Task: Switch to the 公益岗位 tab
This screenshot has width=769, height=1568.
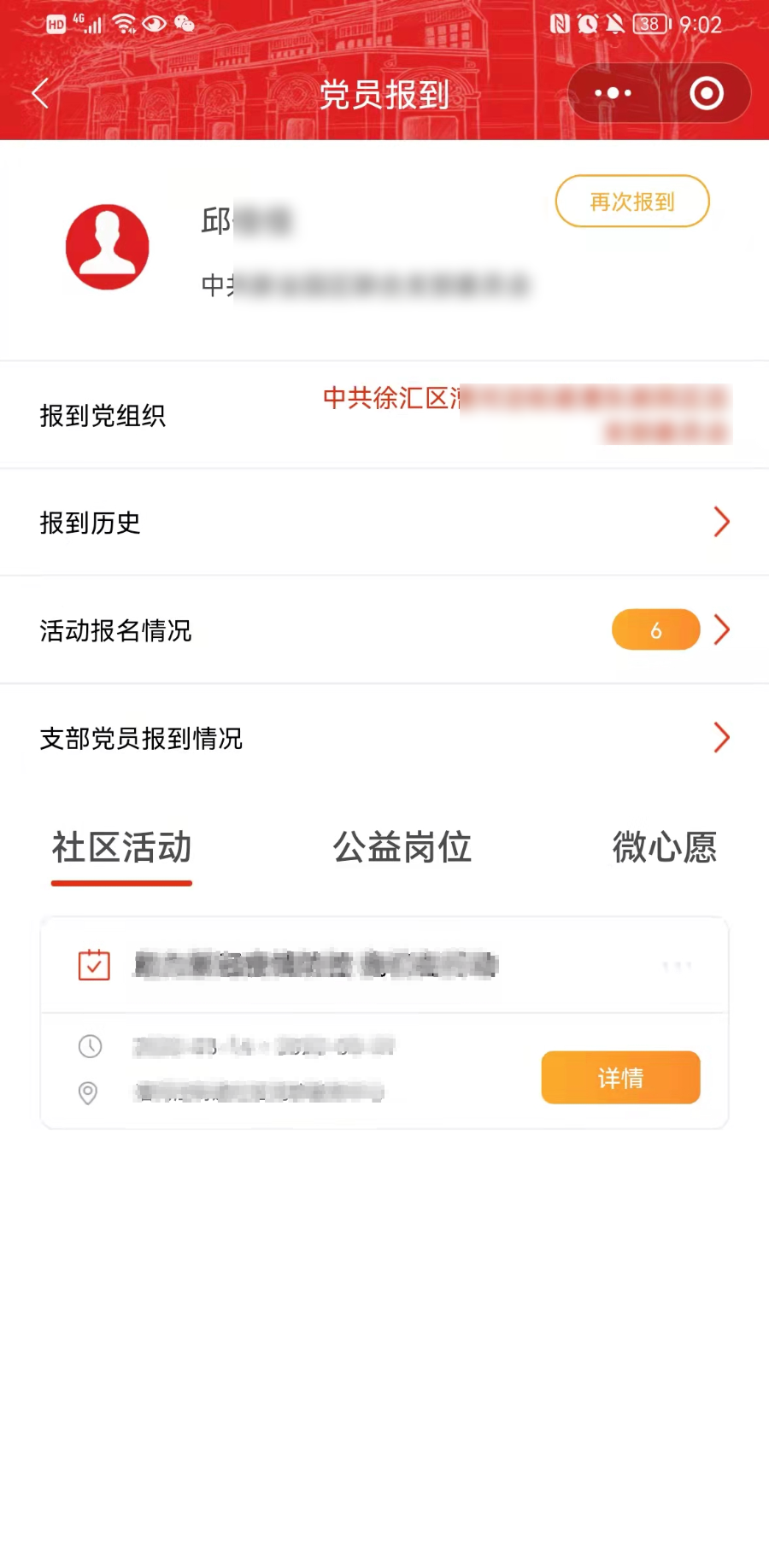Action: tap(402, 847)
